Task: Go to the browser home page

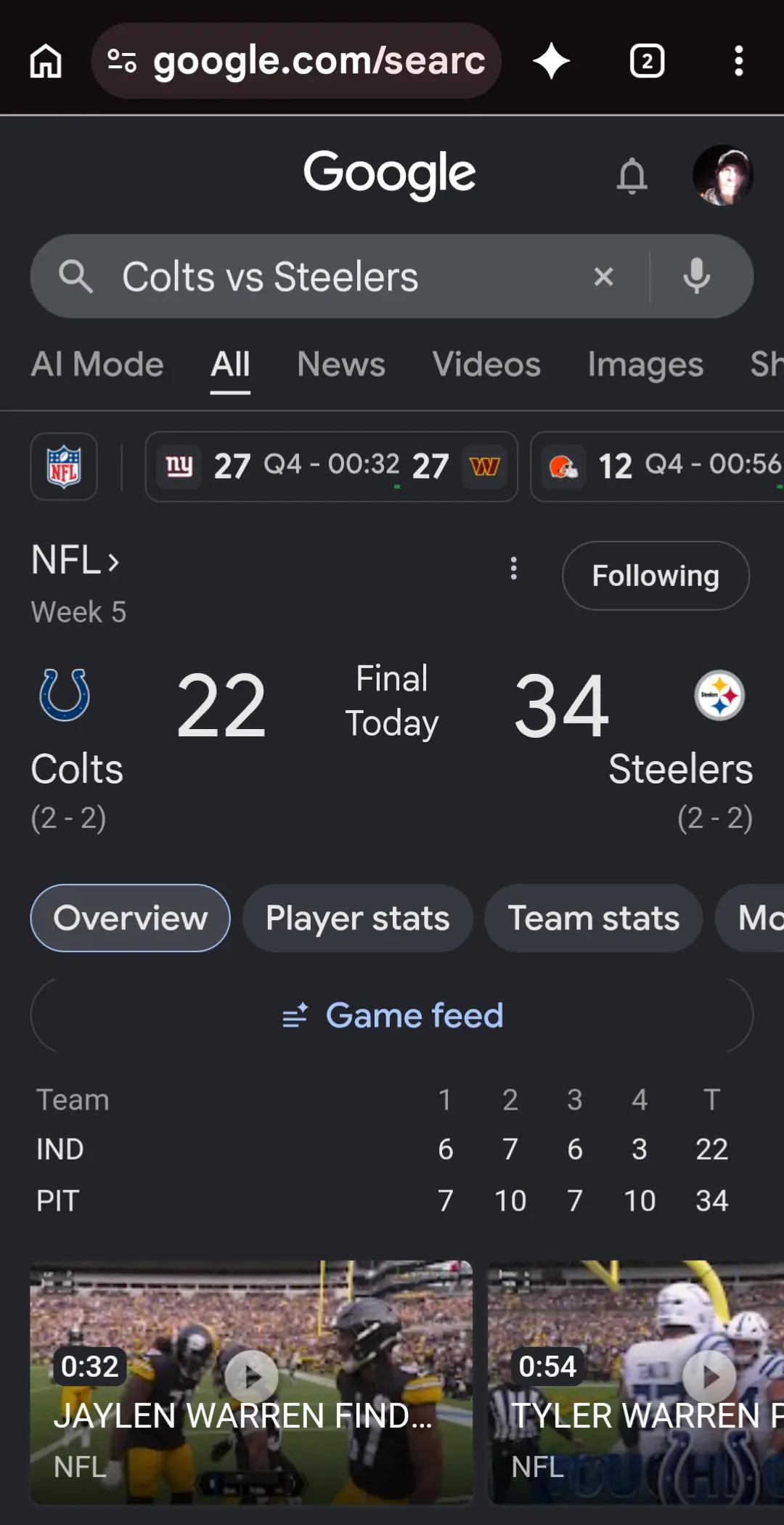Action: [46, 61]
